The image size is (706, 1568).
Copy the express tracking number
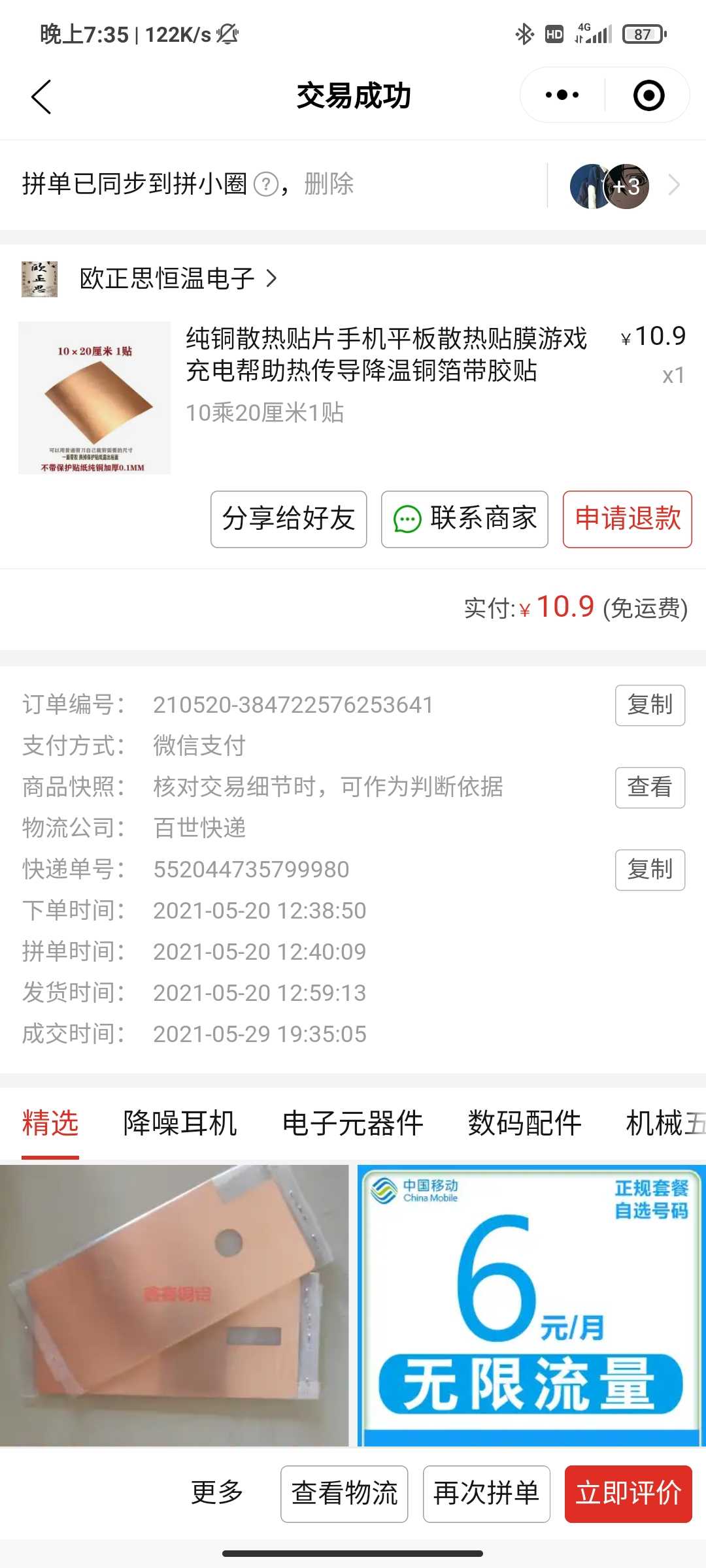[x=650, y=870]
